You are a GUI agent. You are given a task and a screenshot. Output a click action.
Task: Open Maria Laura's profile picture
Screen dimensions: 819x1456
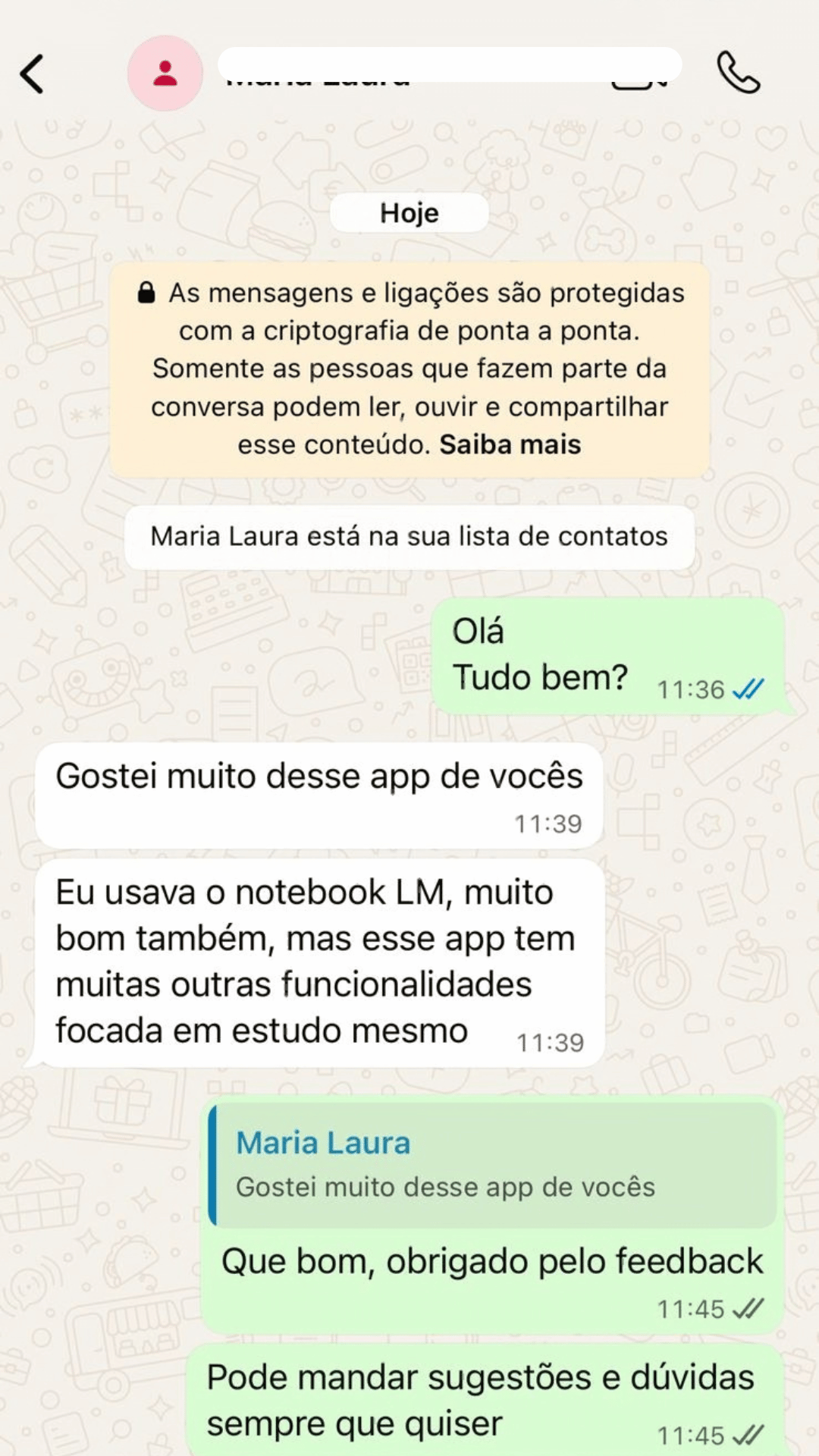(165, 74)
